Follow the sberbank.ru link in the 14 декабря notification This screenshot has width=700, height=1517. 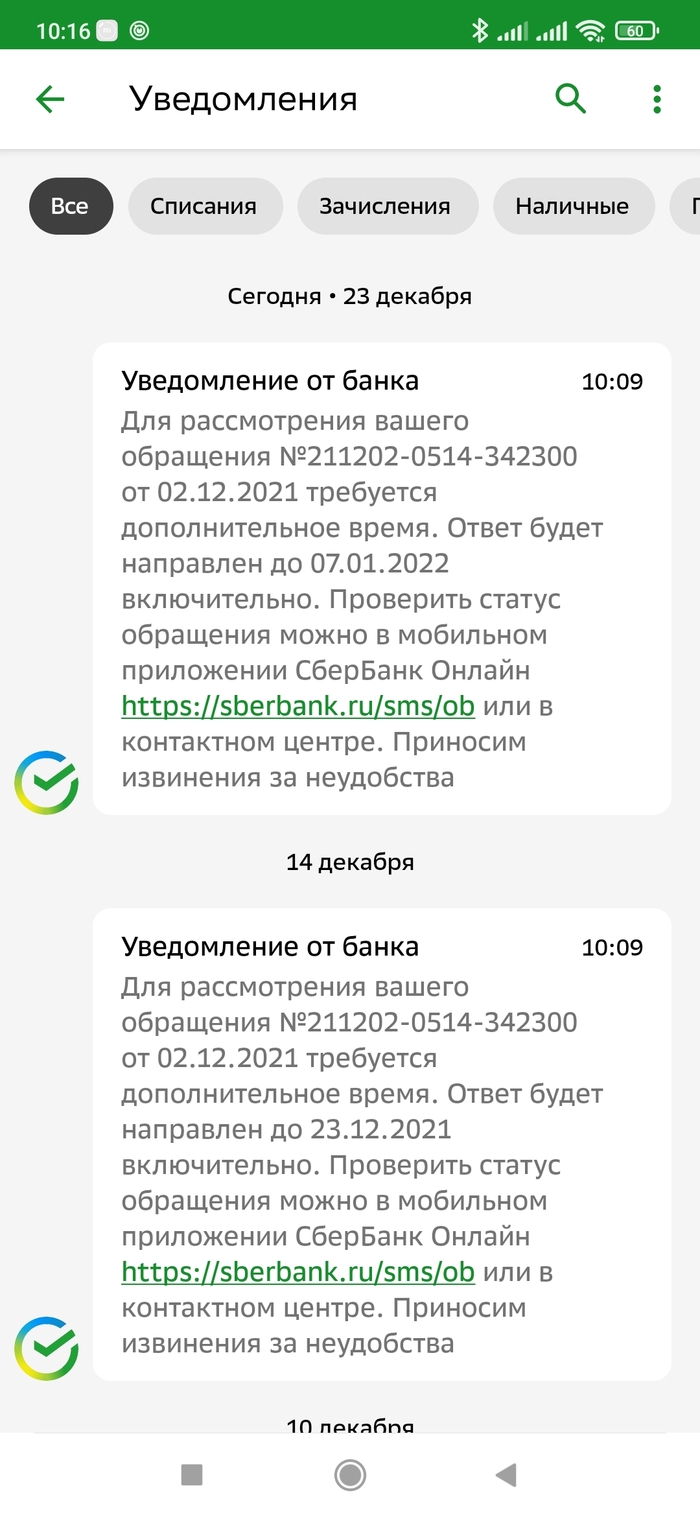coord(297,1272)
